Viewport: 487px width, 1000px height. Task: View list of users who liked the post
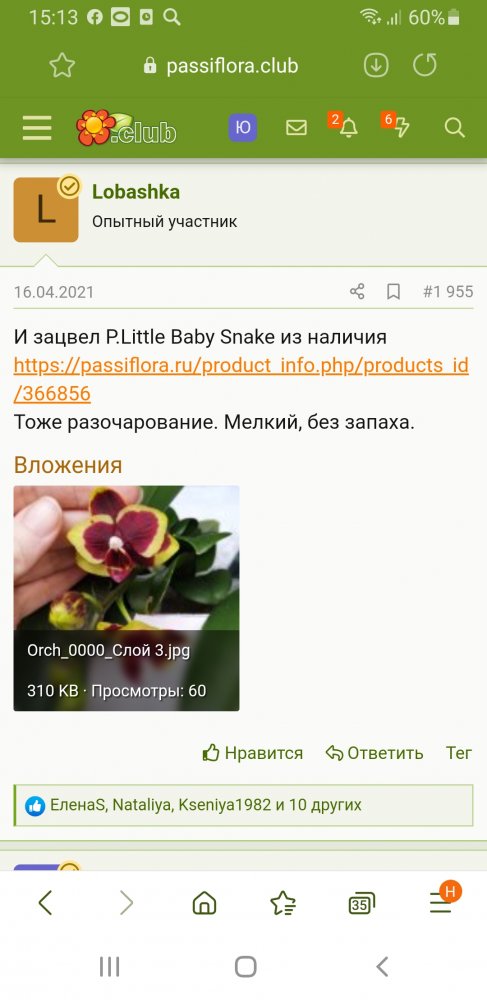(x=205, y=805)
